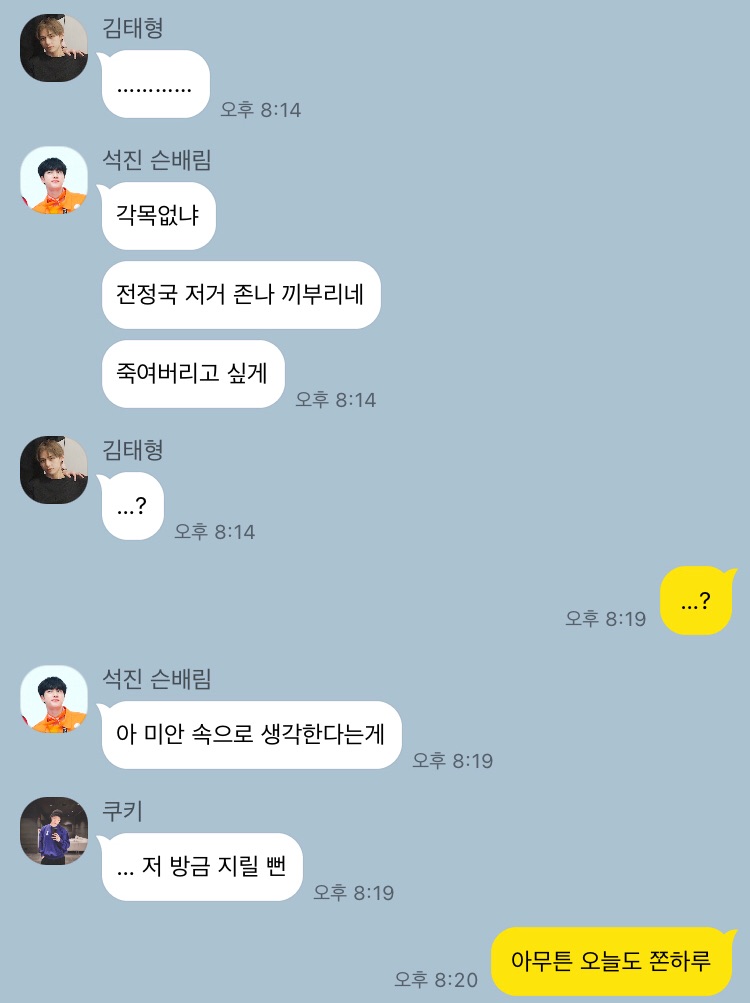Tap 김태형's avatar beside the '…?' message
Viewport: 750px width, 1003px height.
[54, 470]
